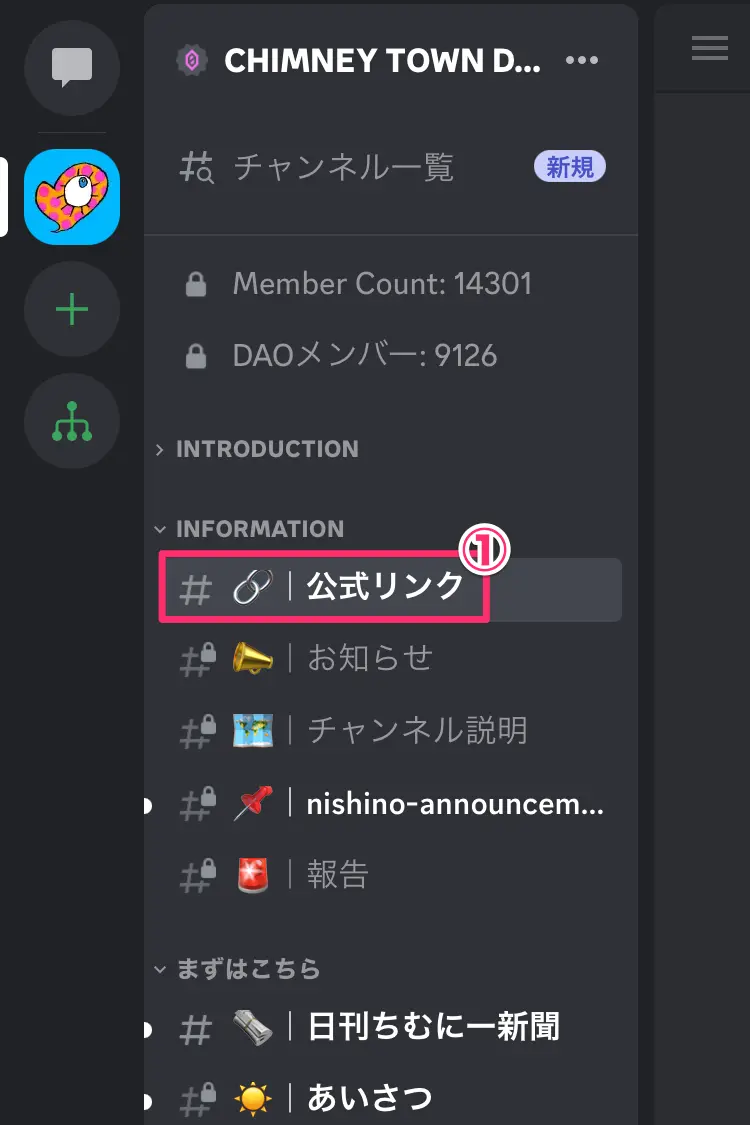Open the DAOメンバー locked channel
The height and width of the screenshot is (1125, 750).
[364, 356]
